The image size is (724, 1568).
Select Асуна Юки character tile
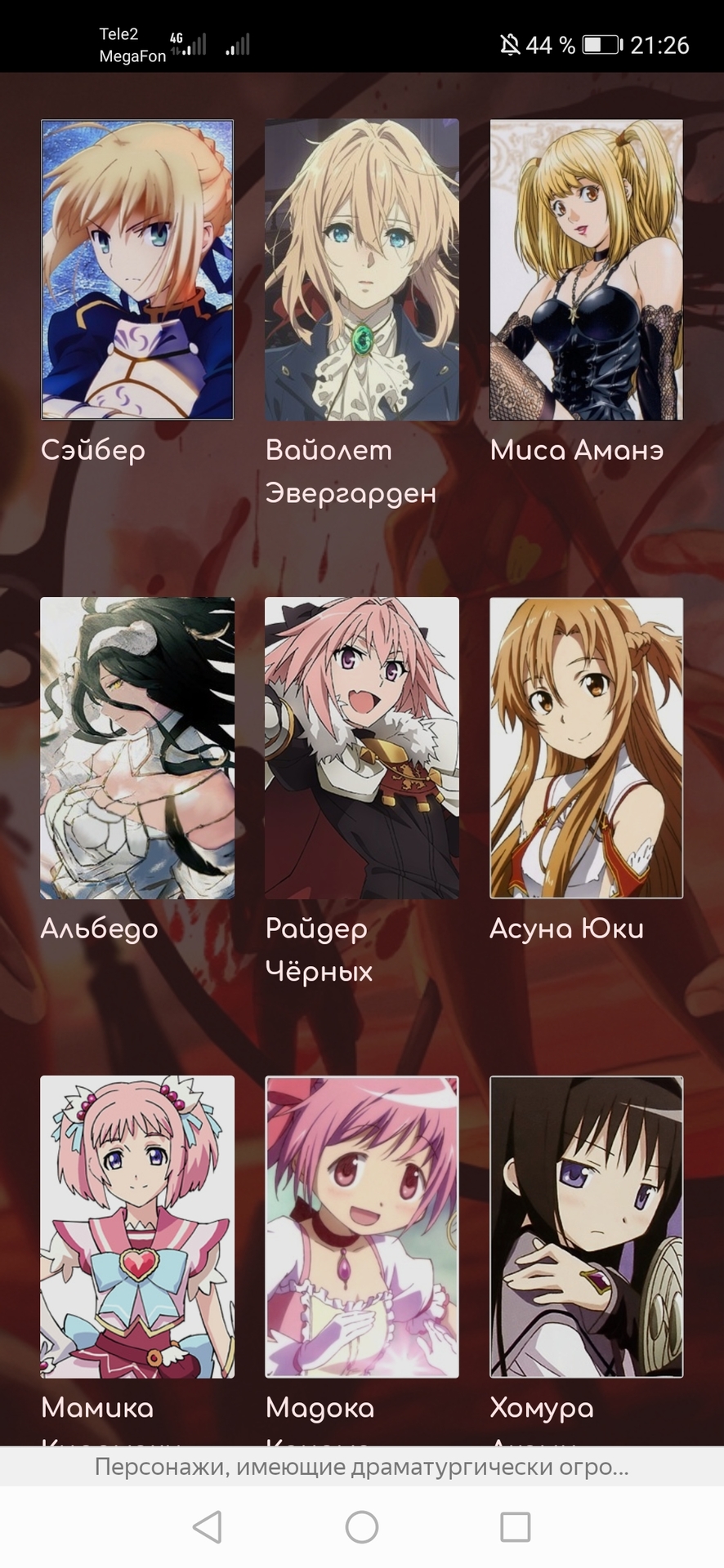(586, 747)
